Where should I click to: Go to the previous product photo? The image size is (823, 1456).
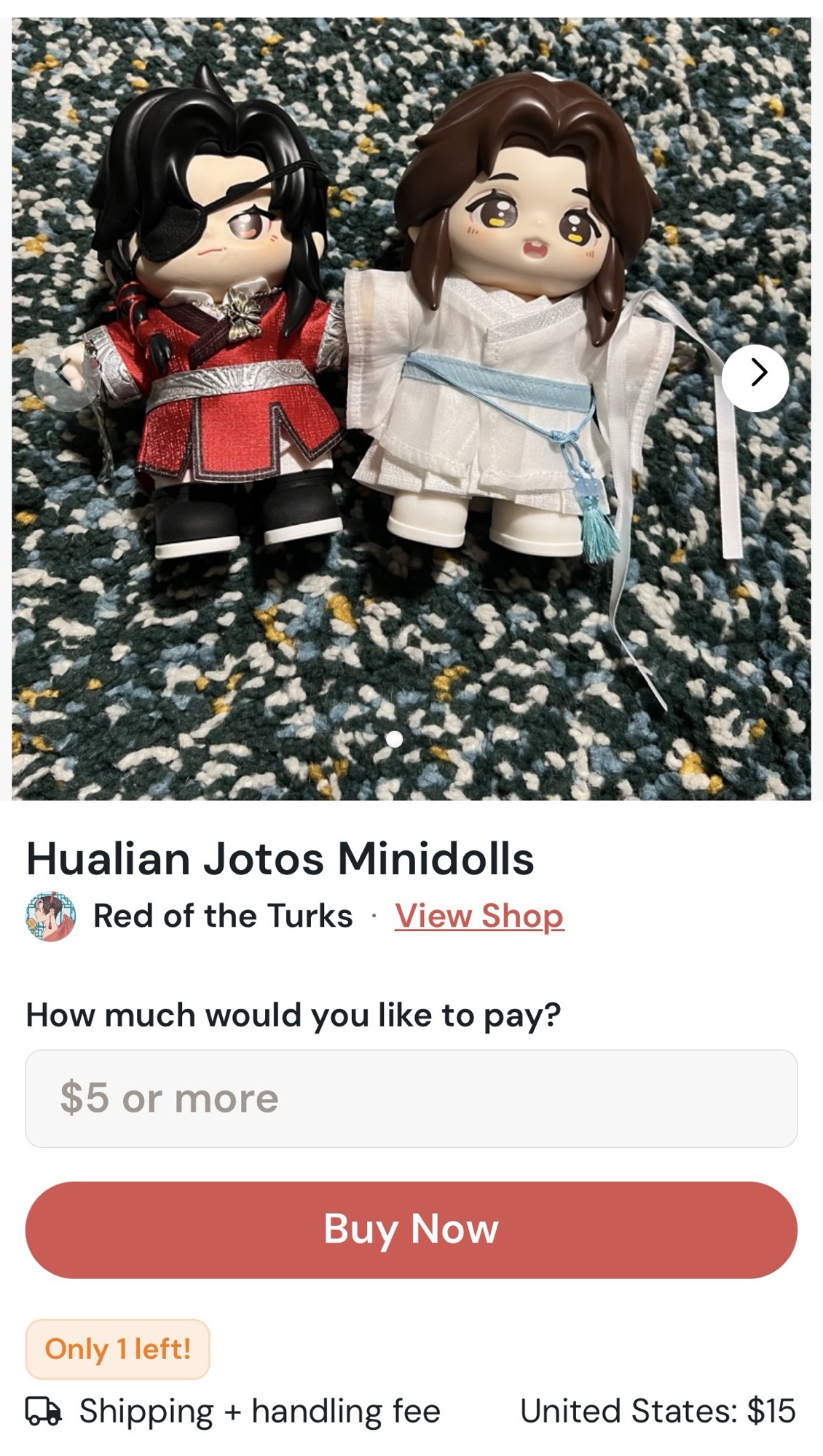tap(66, 378)
